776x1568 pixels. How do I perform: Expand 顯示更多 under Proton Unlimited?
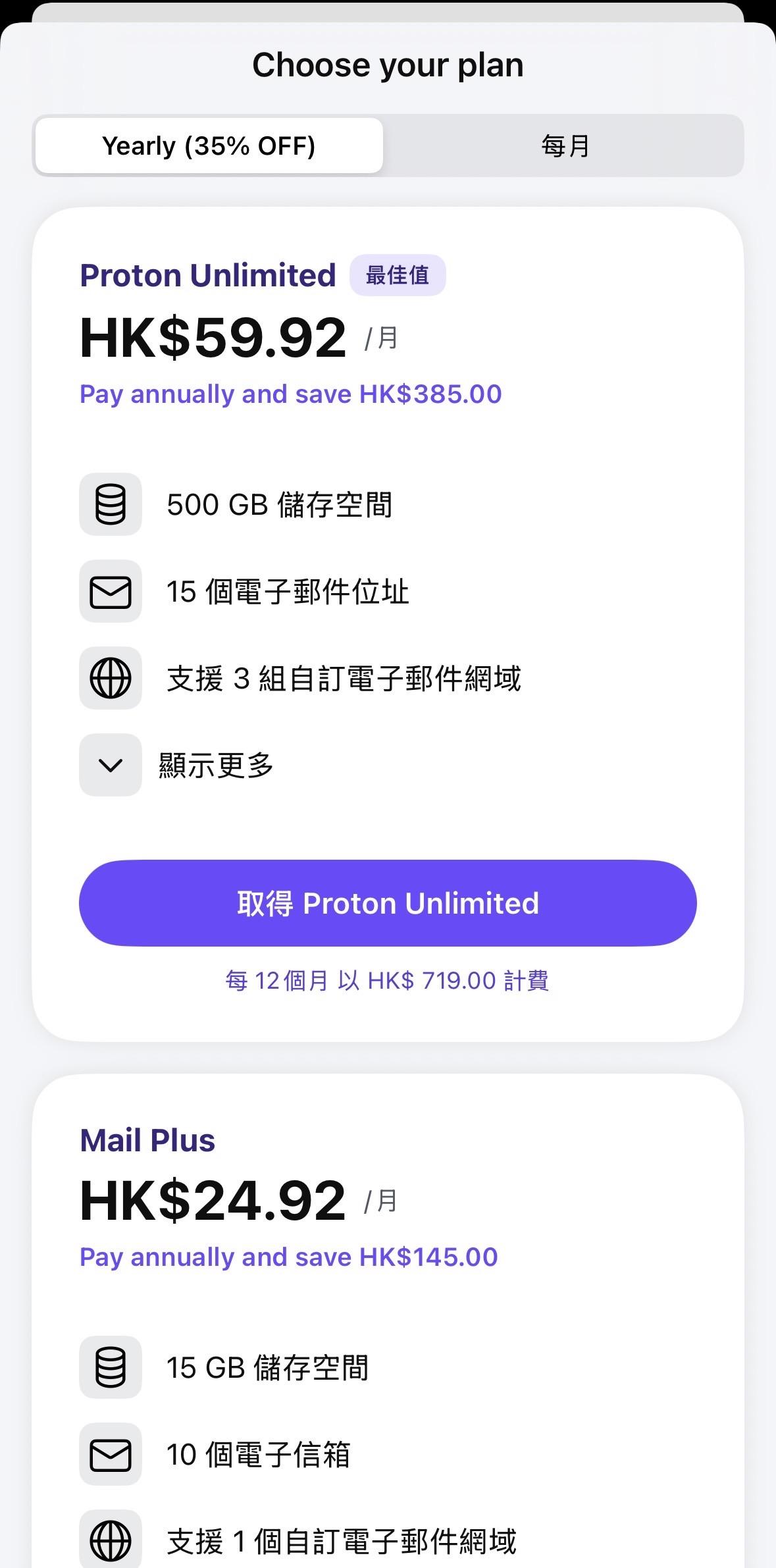tap(176, 765)
